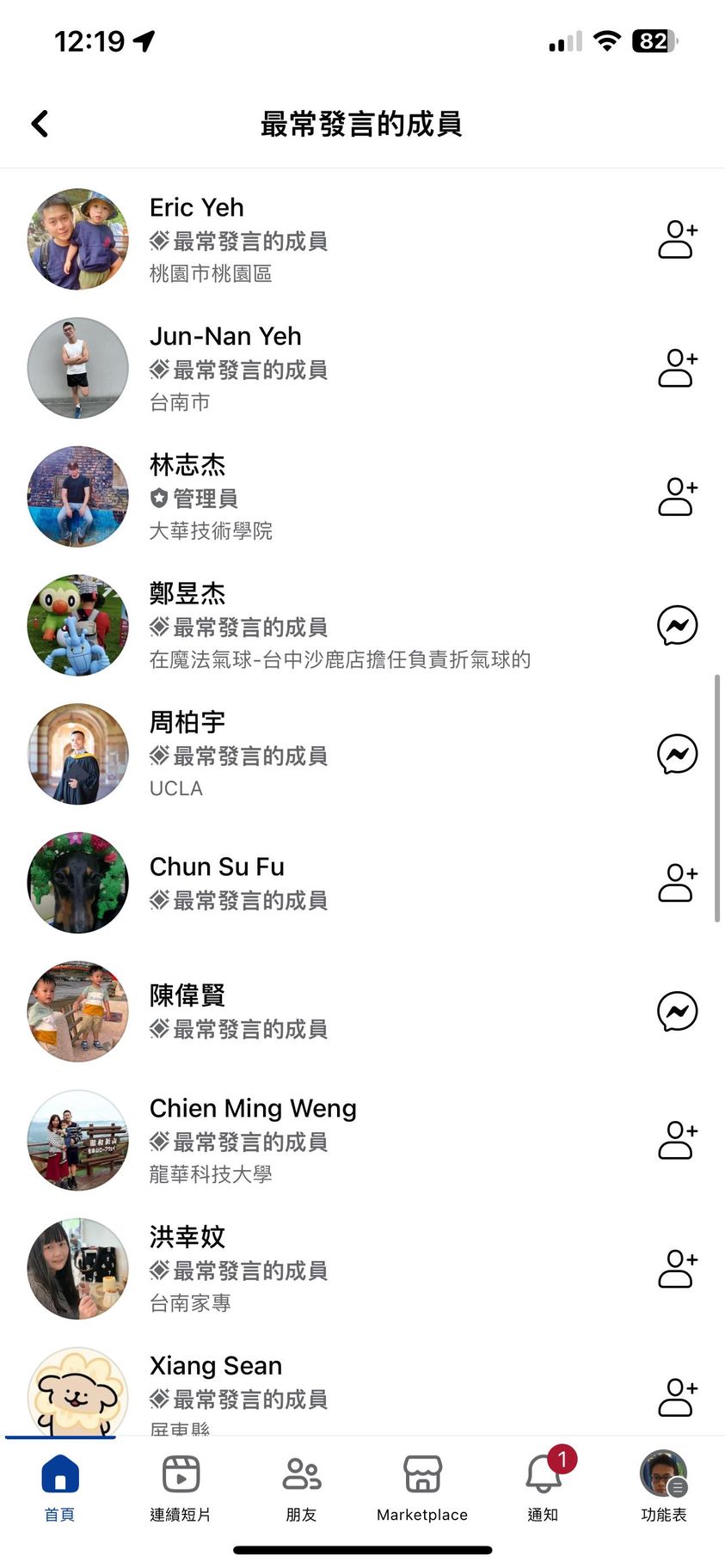This screenshot has height=1568, width=725.
Task: View 林志杰's member profile
Action: click(x=187, y=465)
